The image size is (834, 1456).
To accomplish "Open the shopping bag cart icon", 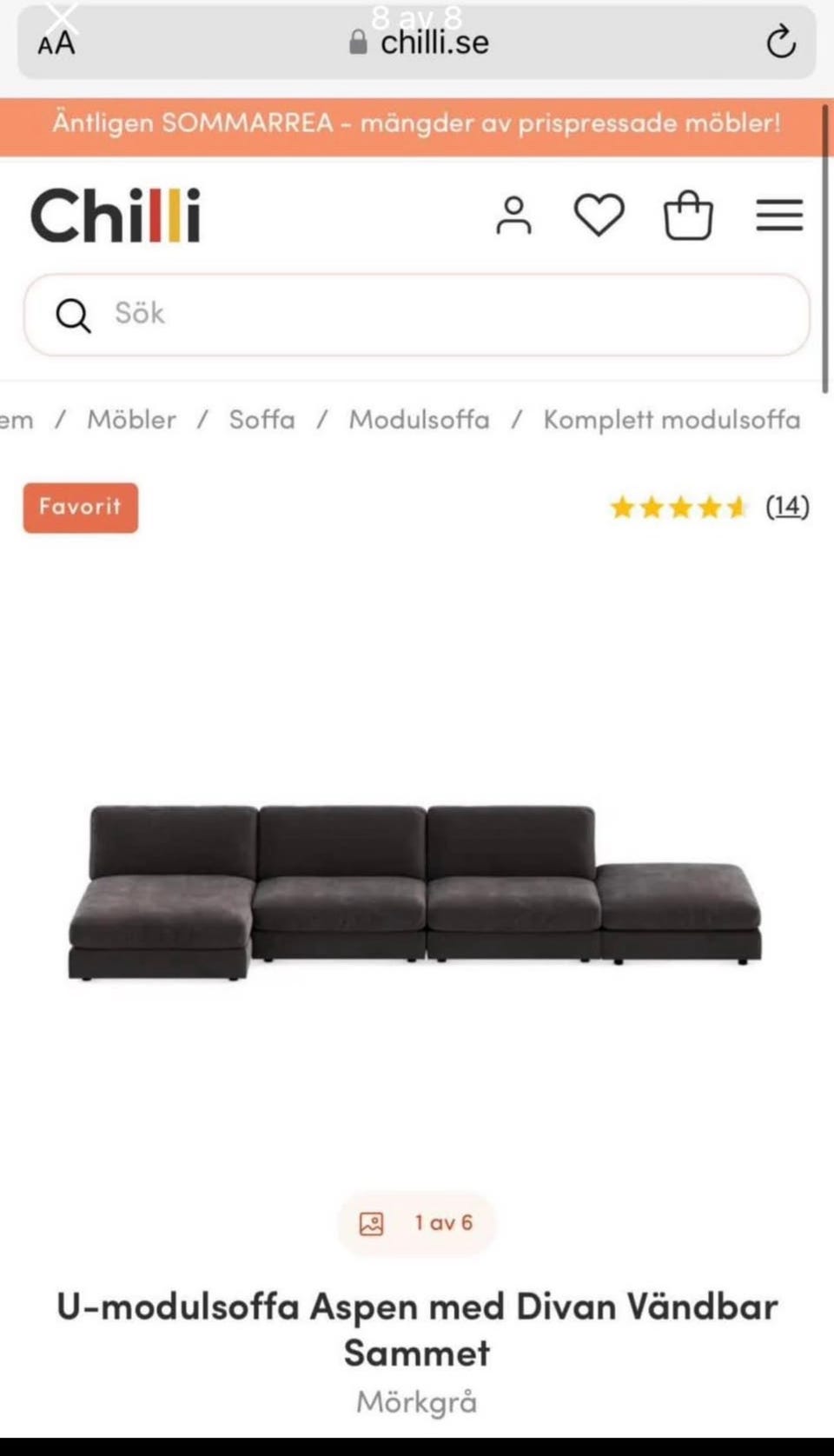I will click(x=688, y=216).
